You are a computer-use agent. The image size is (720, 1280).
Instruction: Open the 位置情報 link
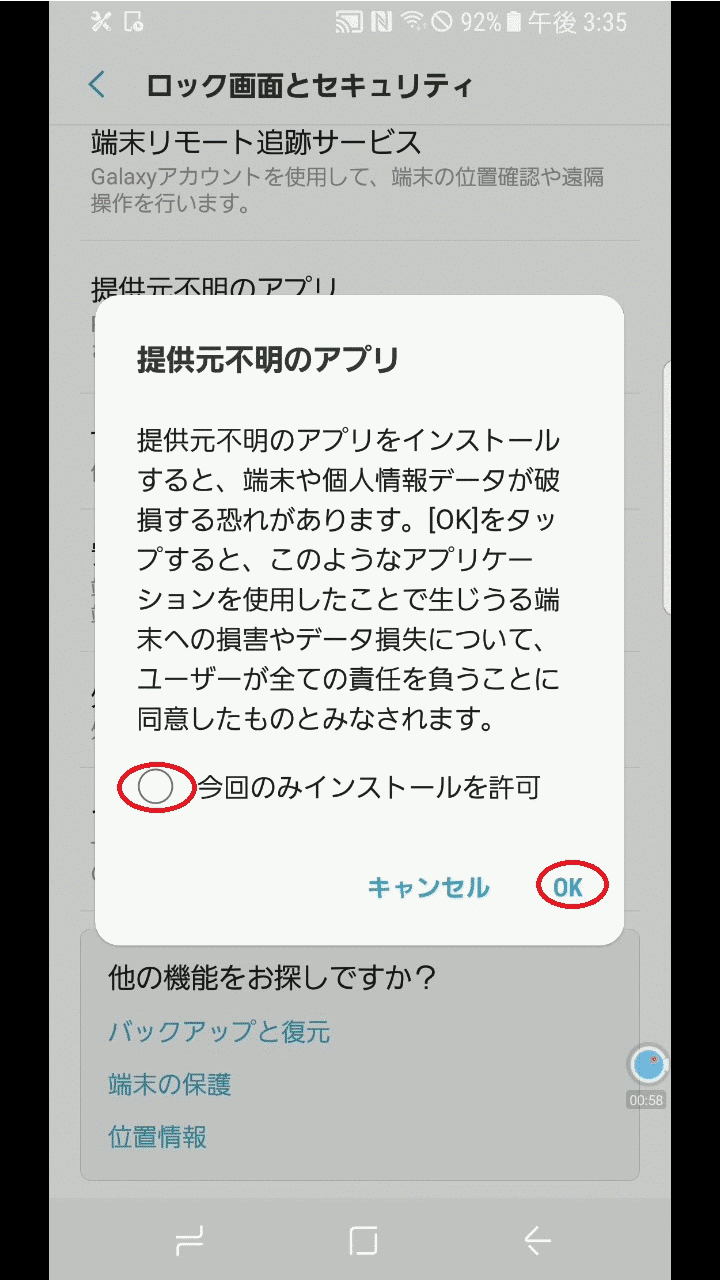click(157, 1136)
